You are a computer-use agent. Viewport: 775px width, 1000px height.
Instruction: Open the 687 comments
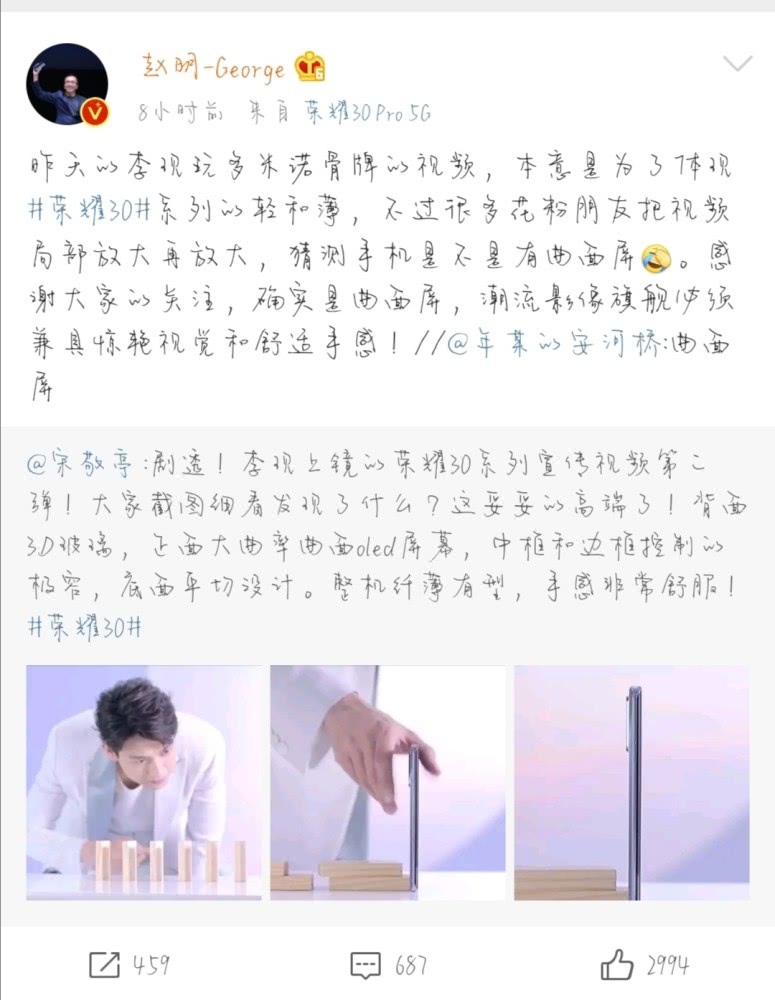389,965
